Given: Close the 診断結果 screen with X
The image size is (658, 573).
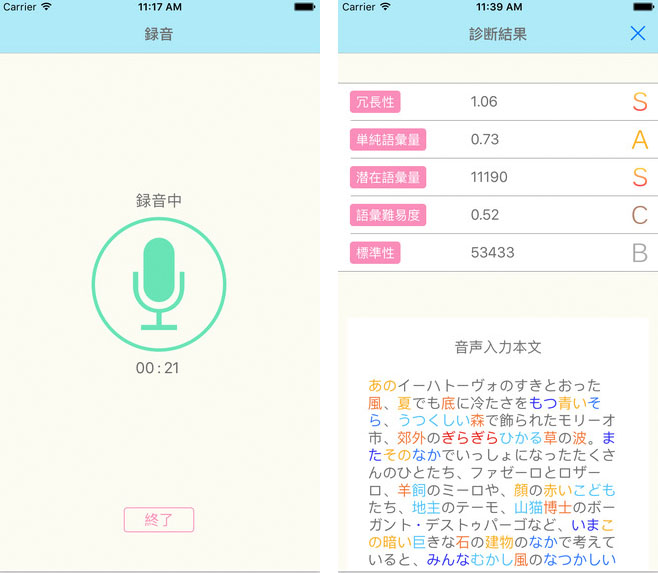Looking at the screenshot, I should [638, 34].
